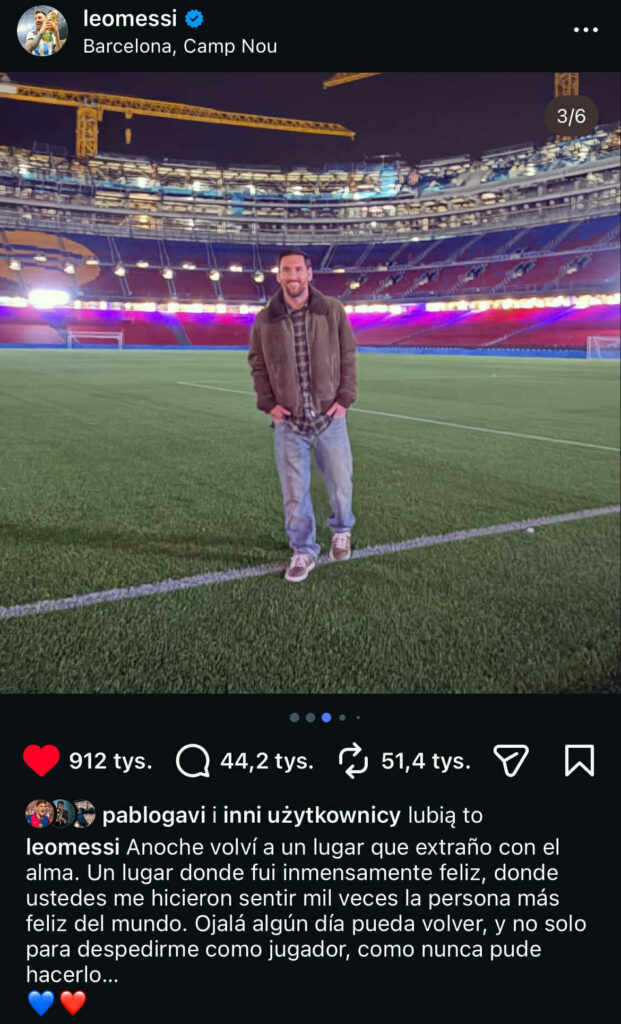This screenshot has height=1024, width=621.
Task: Open the Barcelona, Camp Nou location
Action: coord(180,46)
